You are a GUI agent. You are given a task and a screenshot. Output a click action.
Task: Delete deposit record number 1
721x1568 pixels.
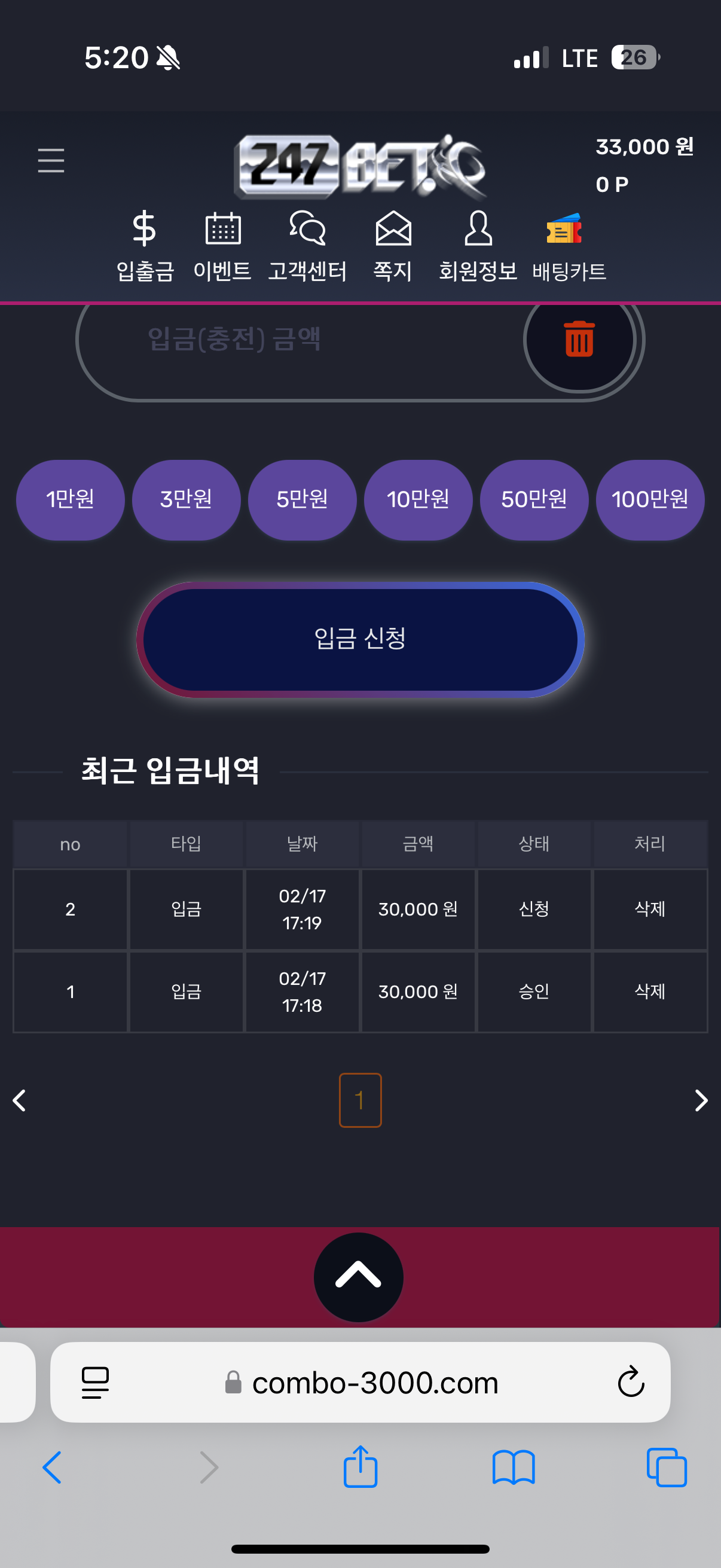point(650,992)
